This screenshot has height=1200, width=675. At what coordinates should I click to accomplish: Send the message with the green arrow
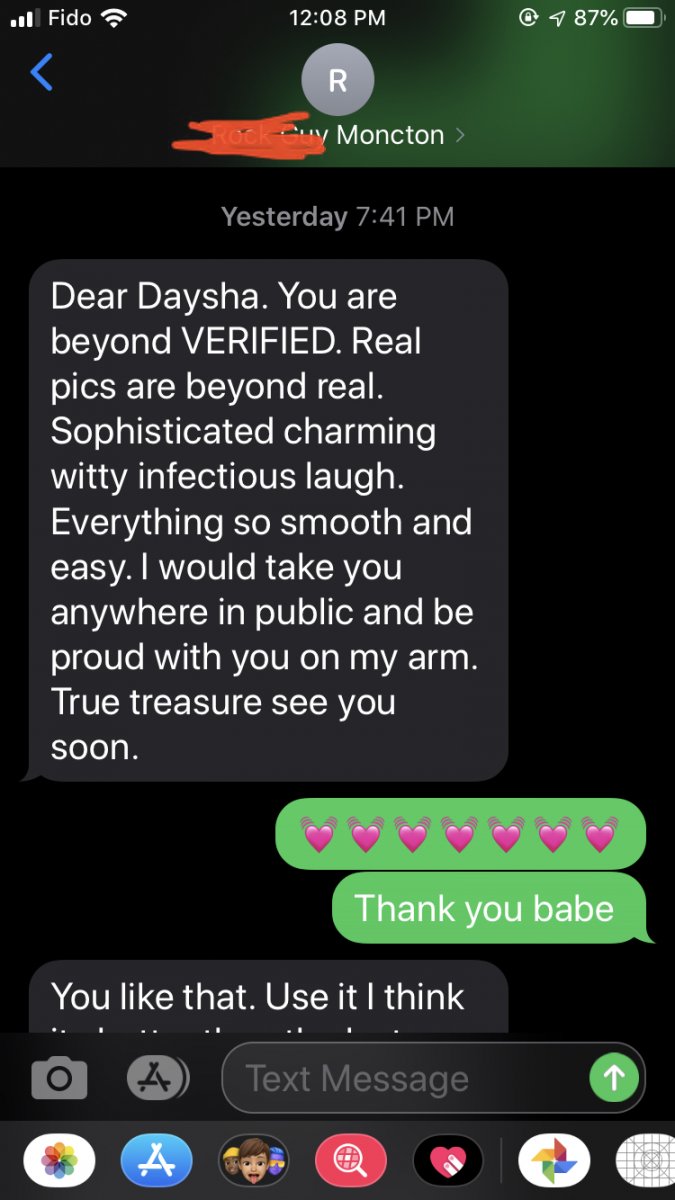615,1077
